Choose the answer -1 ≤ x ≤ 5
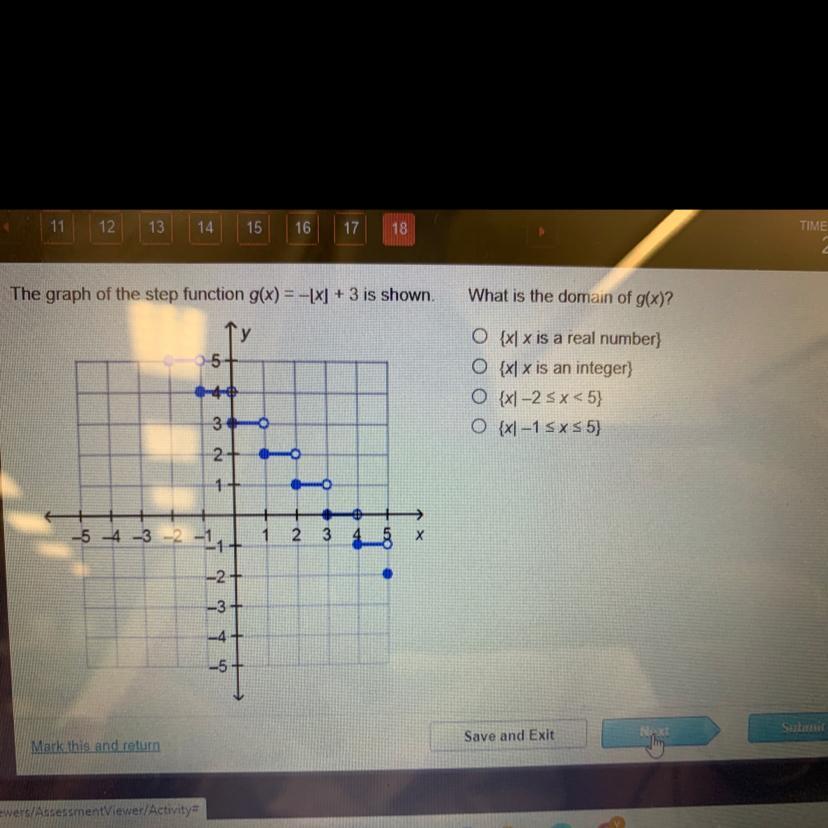The width and height of the screenshot is (828, 828). click(481, 427)
